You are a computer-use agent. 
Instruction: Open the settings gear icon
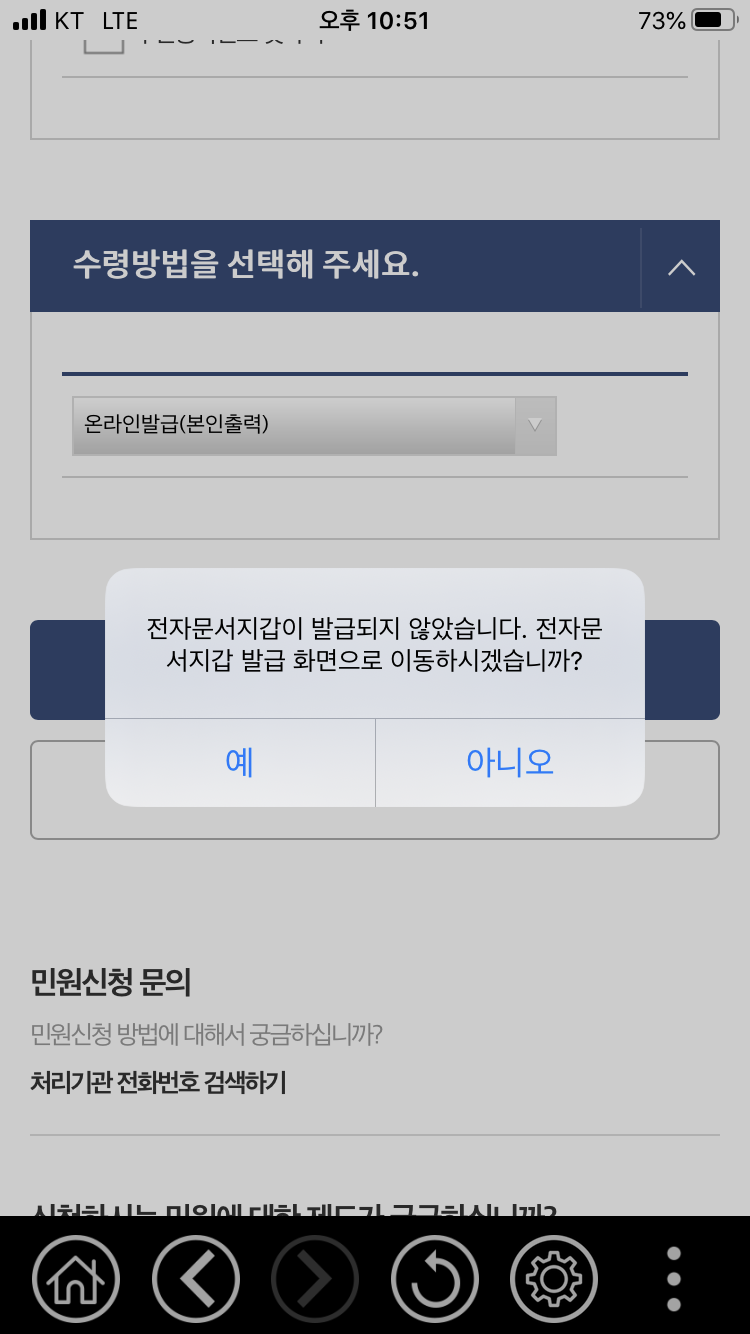pyautogui.click(x=554, y=1279)
